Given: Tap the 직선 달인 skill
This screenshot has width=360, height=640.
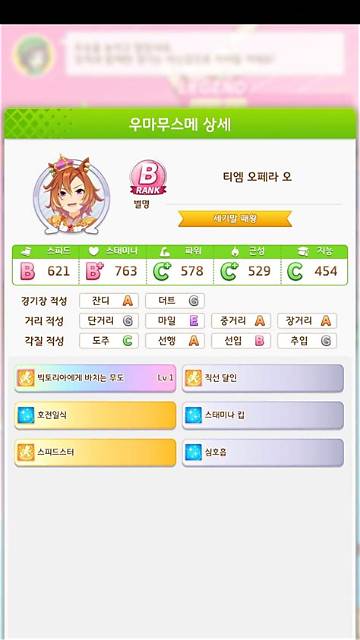Looking at the screenshot, I should coord(263,378).
